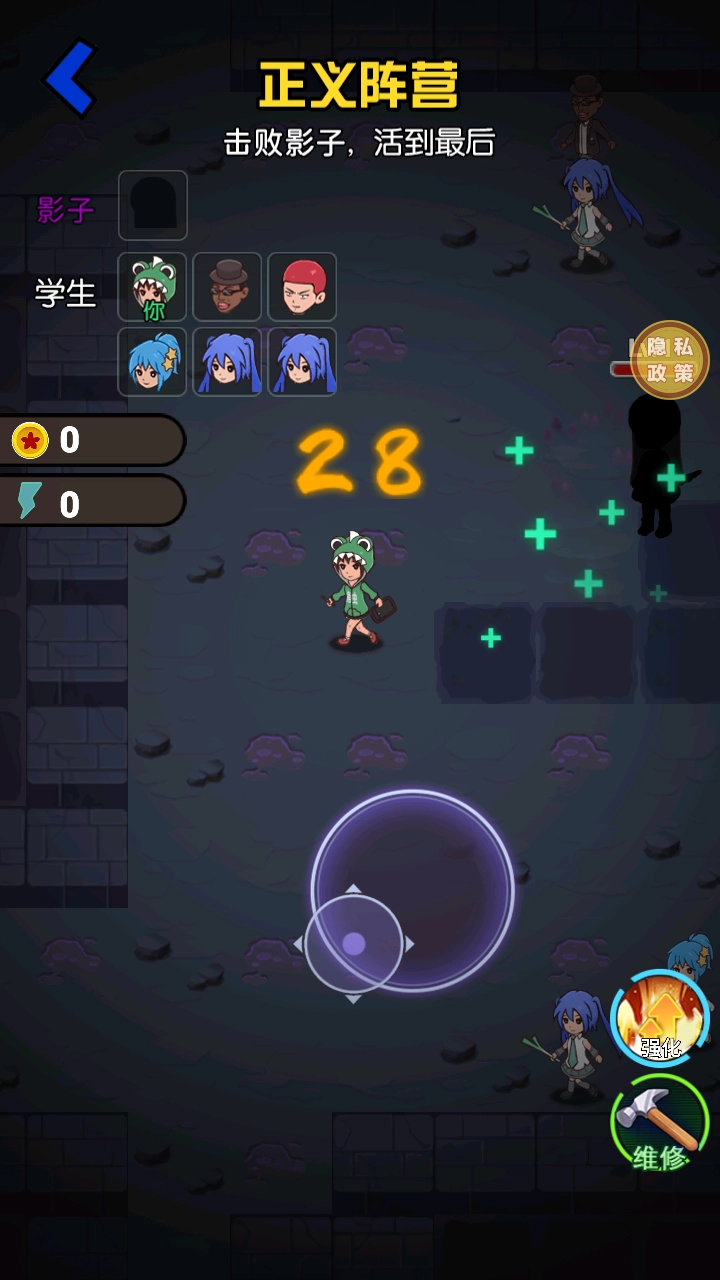Tap the blue back arrow
This screenshot has width=720, height=1280.
(x=70, y=78)
